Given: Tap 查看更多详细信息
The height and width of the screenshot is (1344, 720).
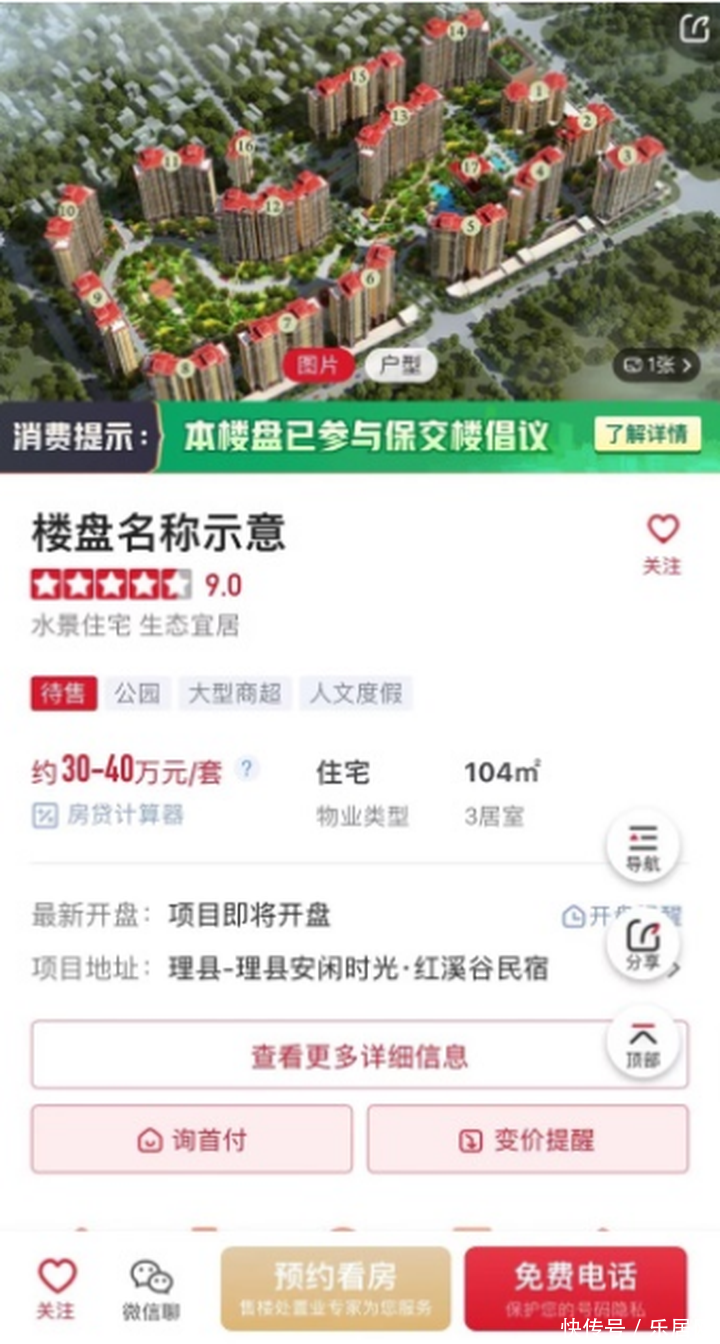Looking at the screenshot, I should [x=359, y=1055].
